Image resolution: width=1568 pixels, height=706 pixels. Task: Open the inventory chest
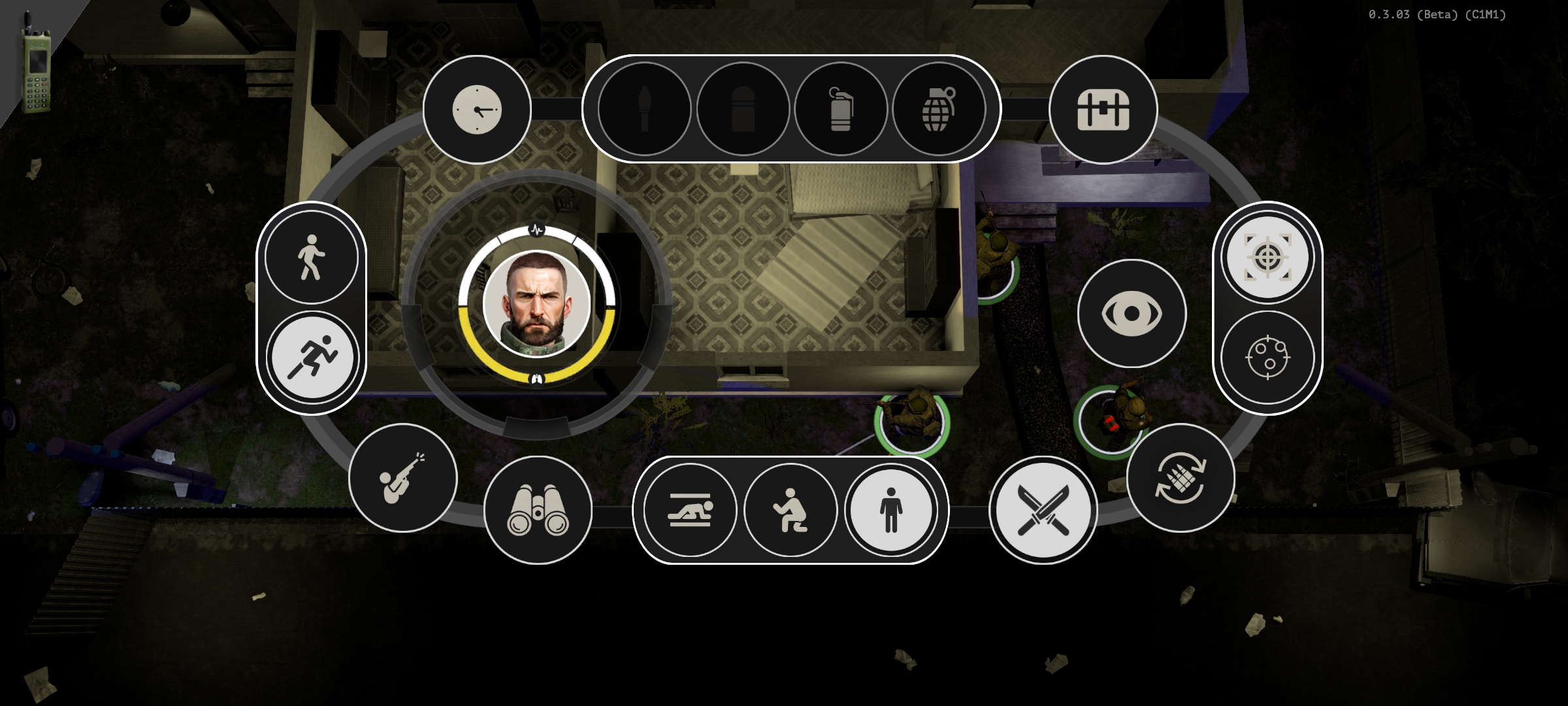[1103, 109]
